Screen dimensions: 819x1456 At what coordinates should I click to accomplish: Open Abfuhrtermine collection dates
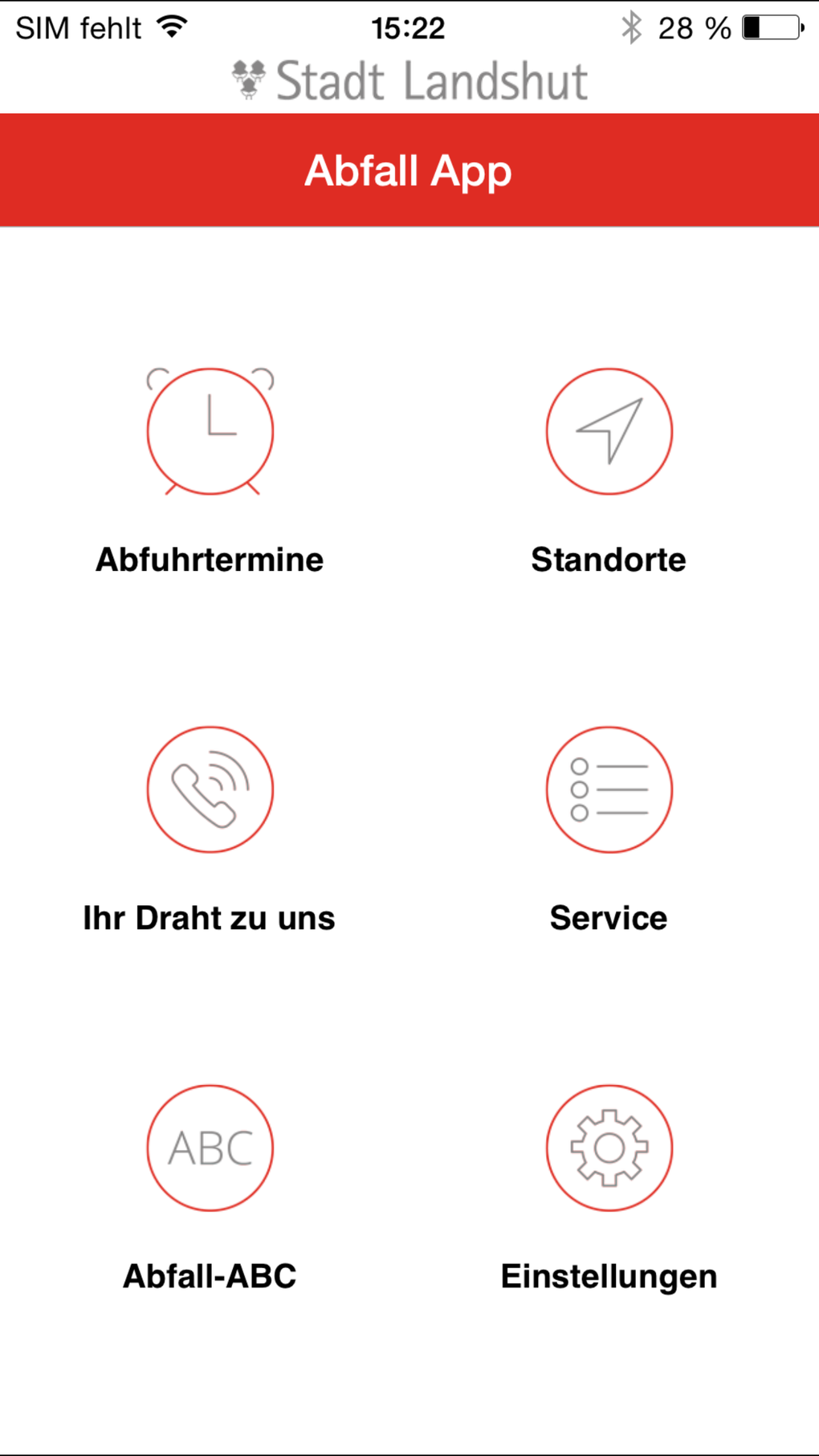tap(210, 432)
